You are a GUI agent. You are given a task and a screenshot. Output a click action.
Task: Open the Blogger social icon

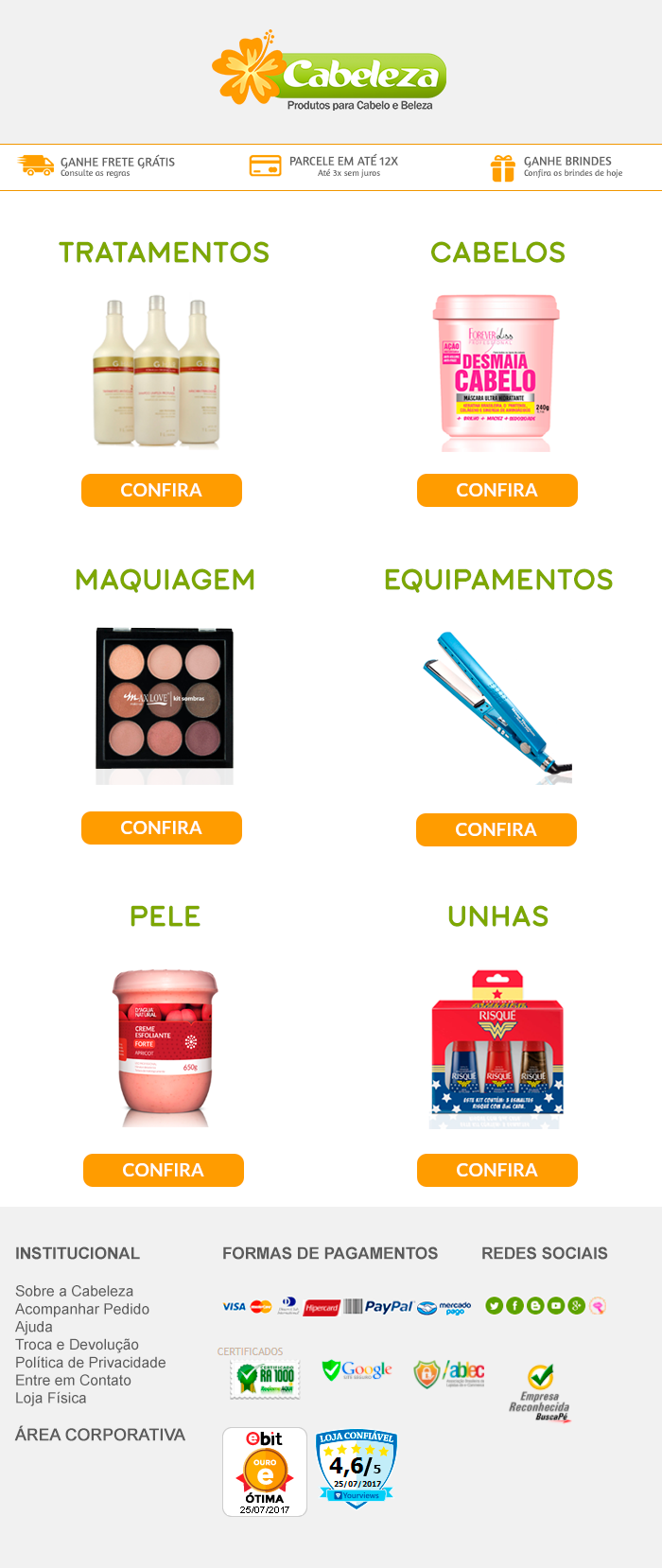coord(535,1306)
